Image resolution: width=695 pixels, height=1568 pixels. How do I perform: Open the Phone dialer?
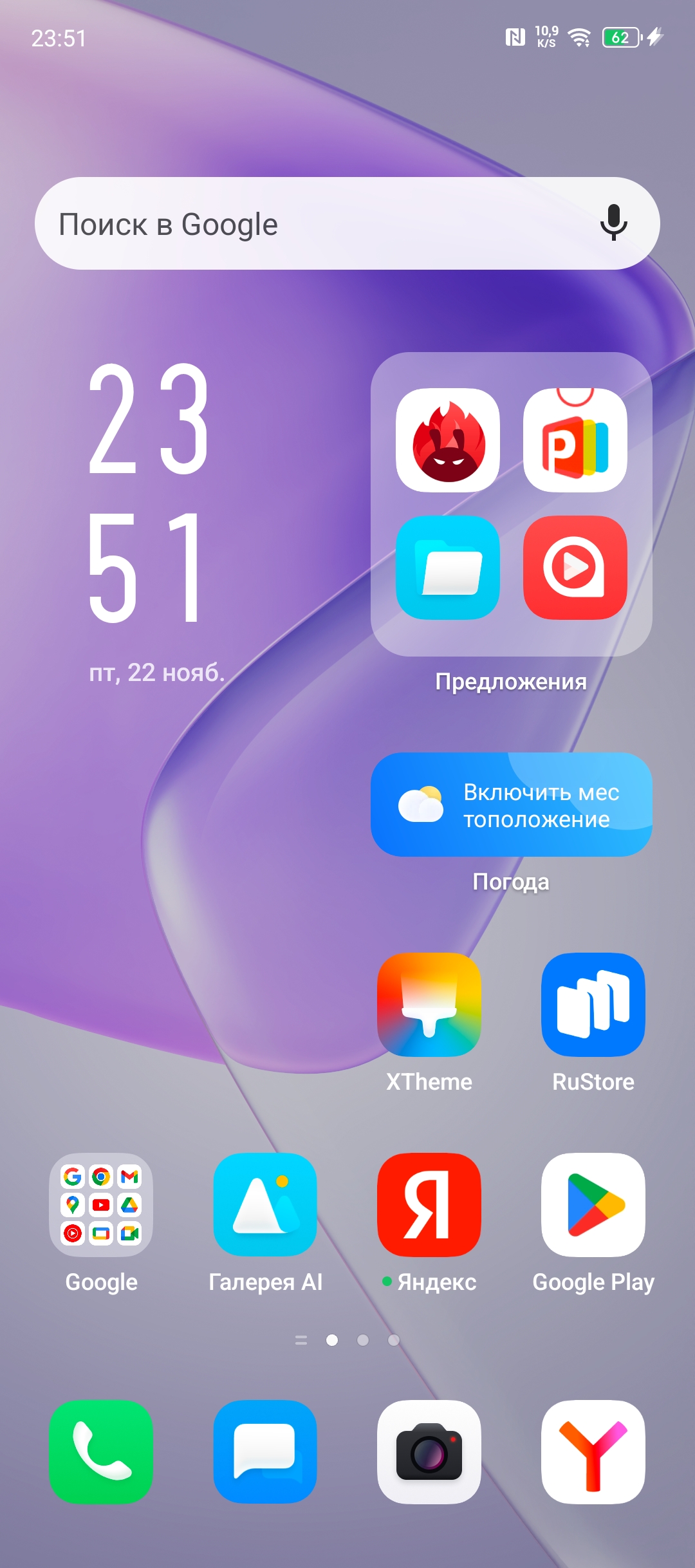click(x=101, y=1452)
